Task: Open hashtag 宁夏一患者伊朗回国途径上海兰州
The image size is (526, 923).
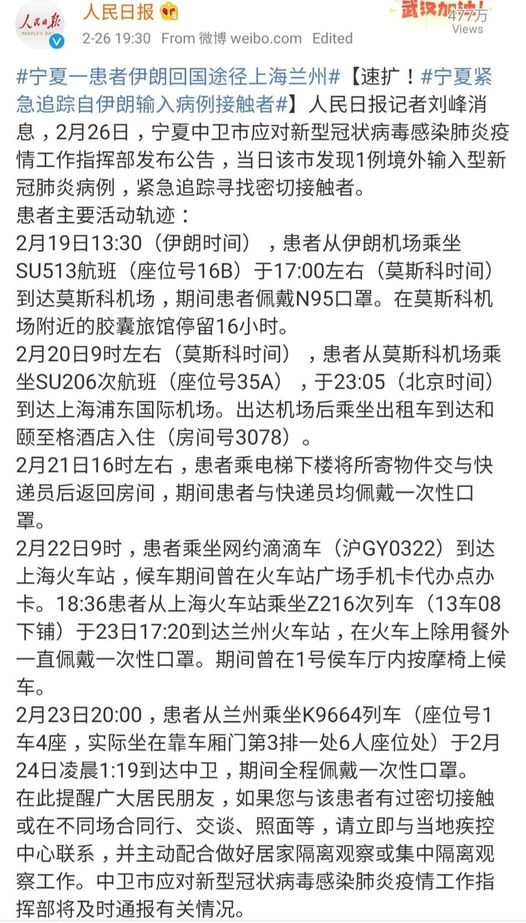Action: 179,77
